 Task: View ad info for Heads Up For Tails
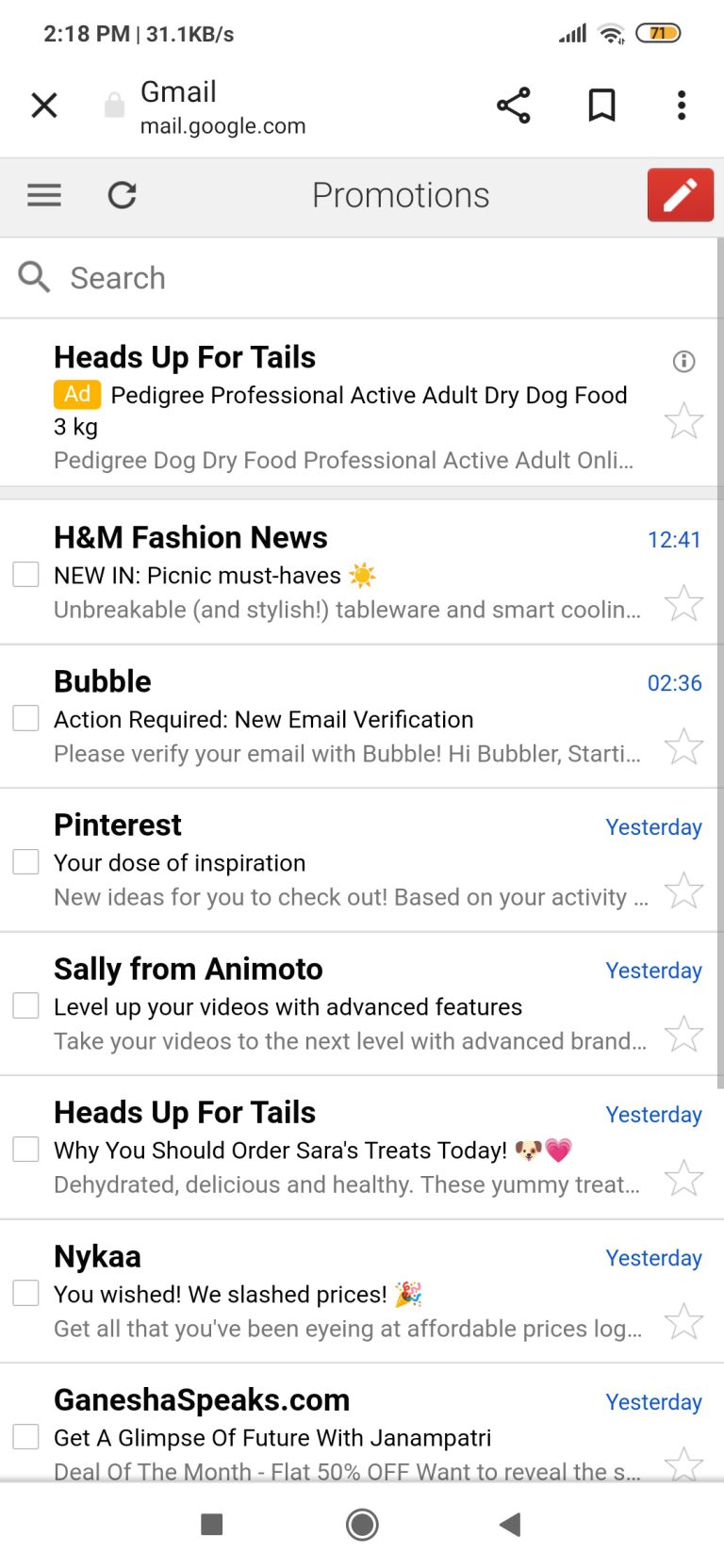[x=683, y=361]
